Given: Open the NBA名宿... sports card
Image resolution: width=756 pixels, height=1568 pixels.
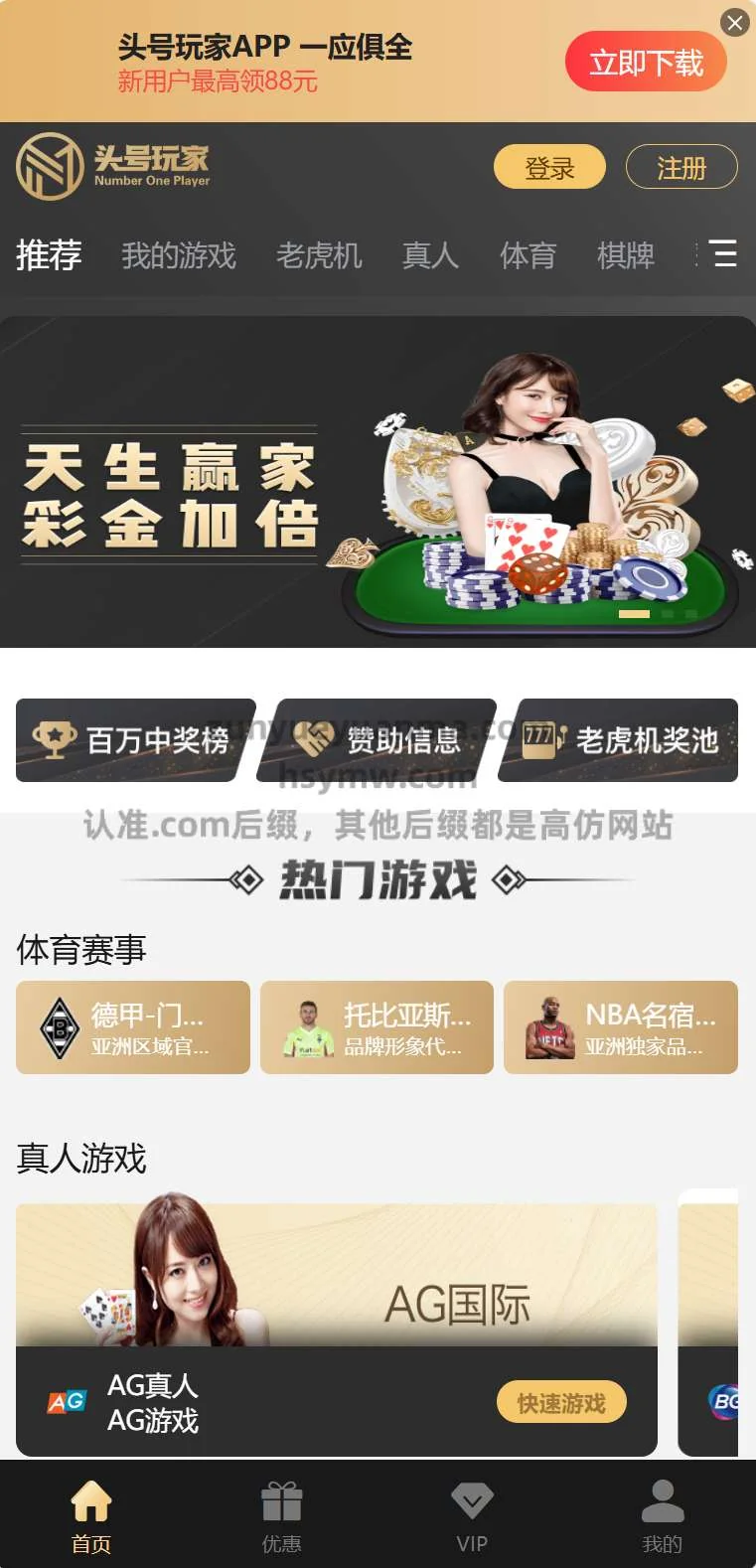Looking at the screenshot, I should tap(621, 1027).
